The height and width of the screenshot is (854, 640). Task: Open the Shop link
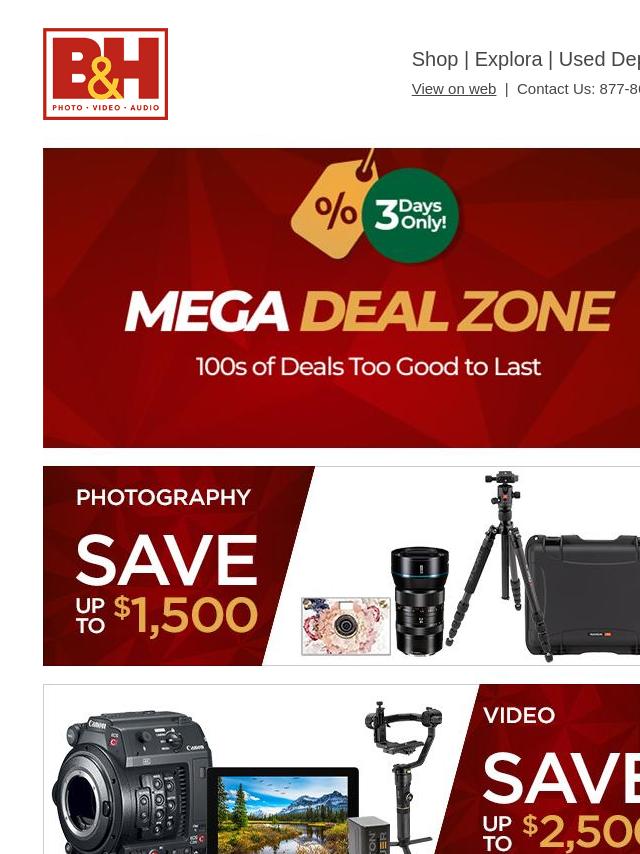434,60
